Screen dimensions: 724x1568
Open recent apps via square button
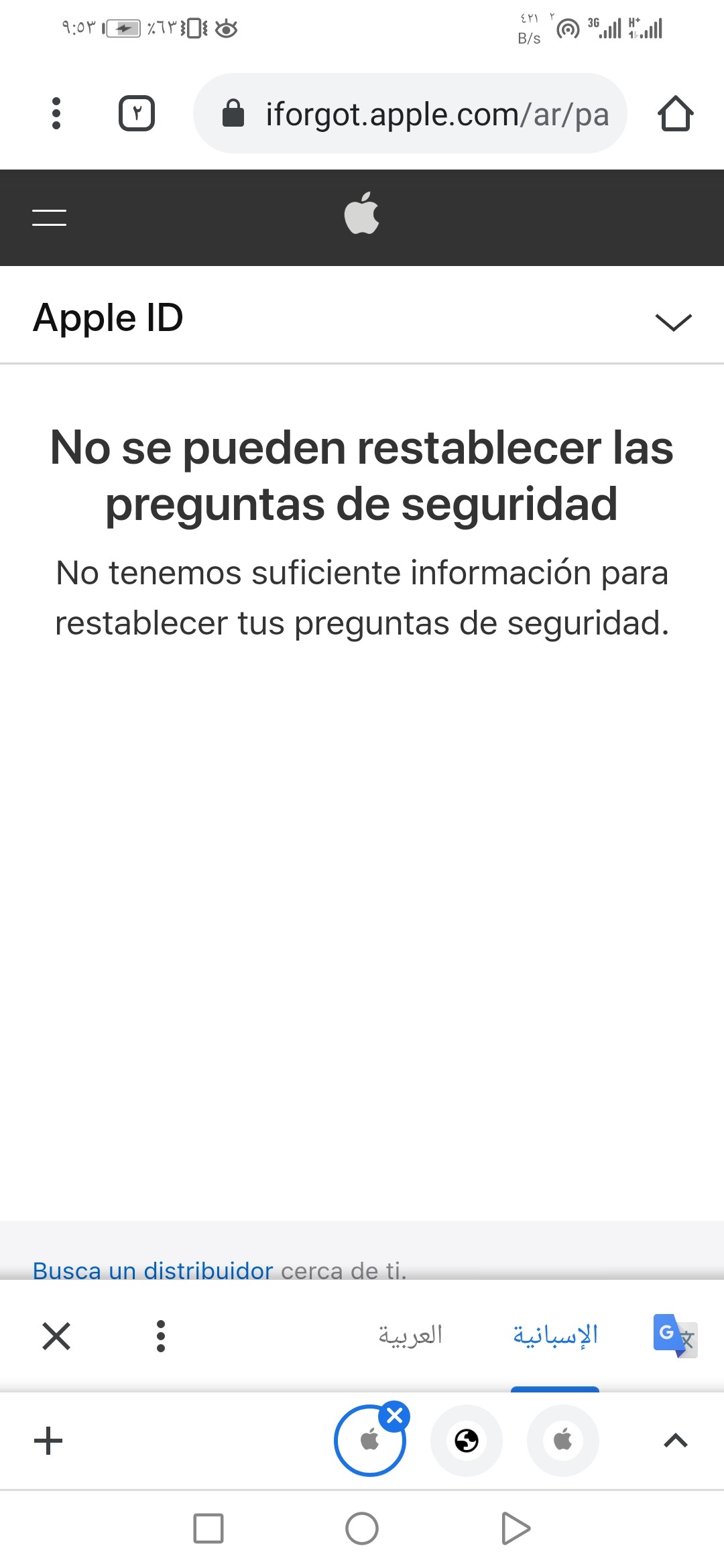coord(208,1528)
